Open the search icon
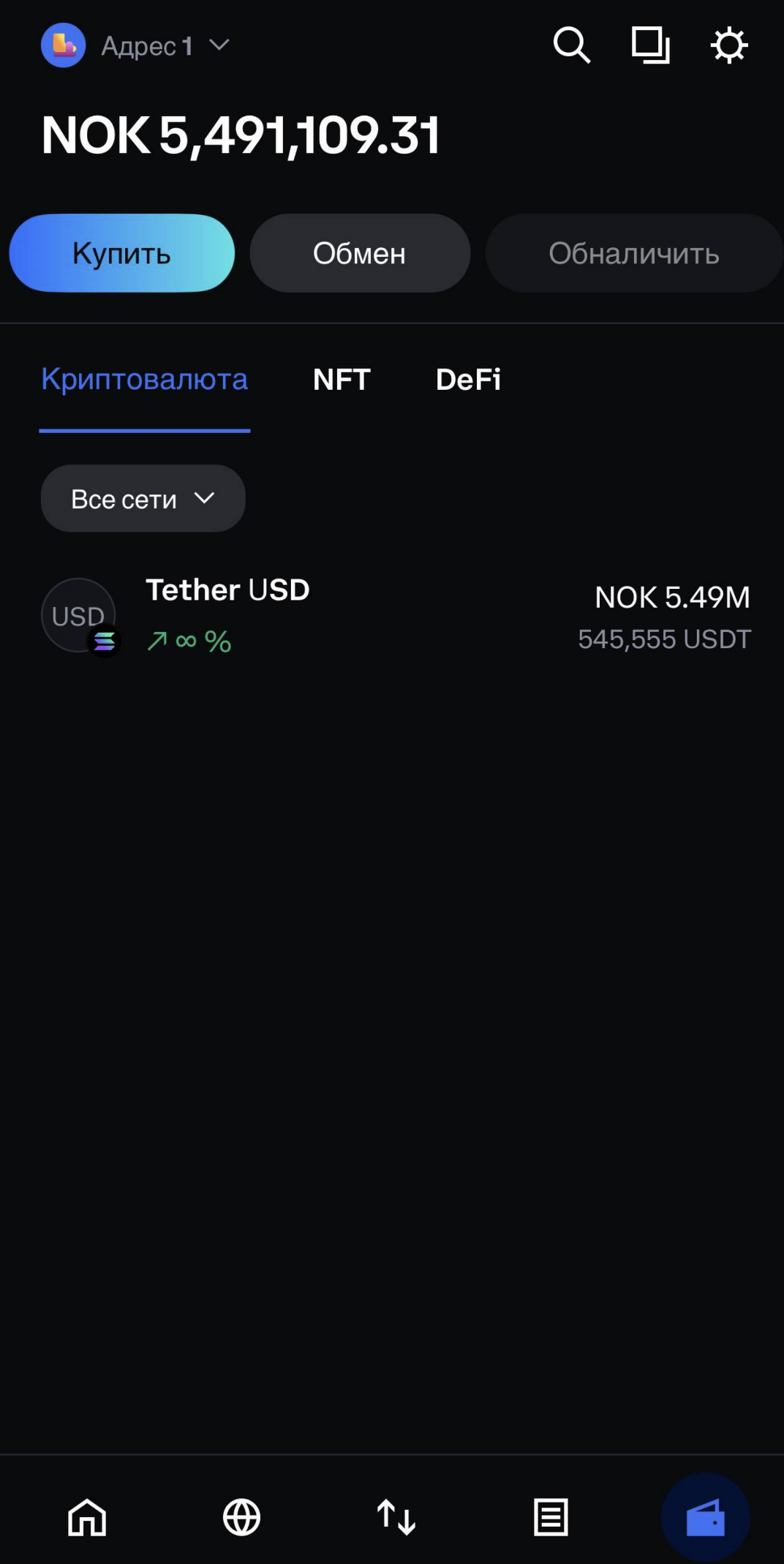The height and width of the screenshot is (1564, 784). click(571, 46)
